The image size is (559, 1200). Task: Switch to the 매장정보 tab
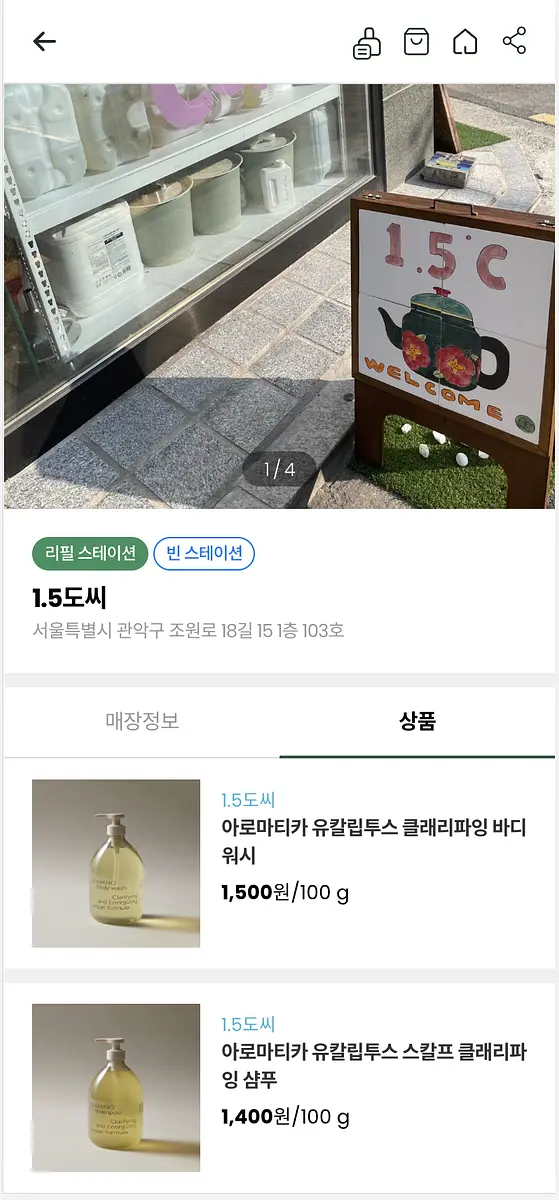[x=142, y=721]
